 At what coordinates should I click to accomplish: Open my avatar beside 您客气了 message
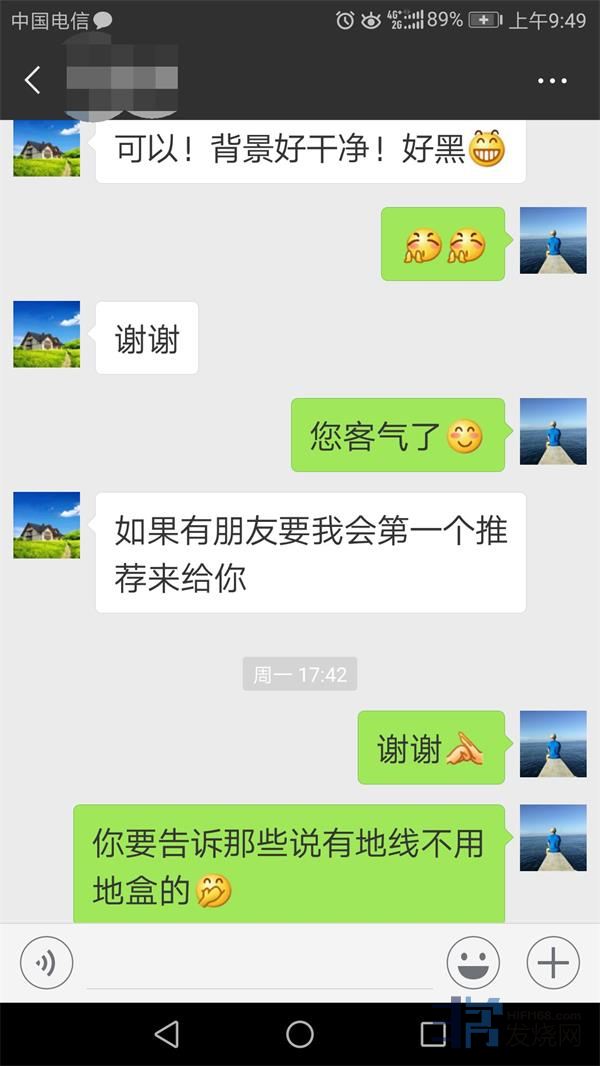[553, 432]
